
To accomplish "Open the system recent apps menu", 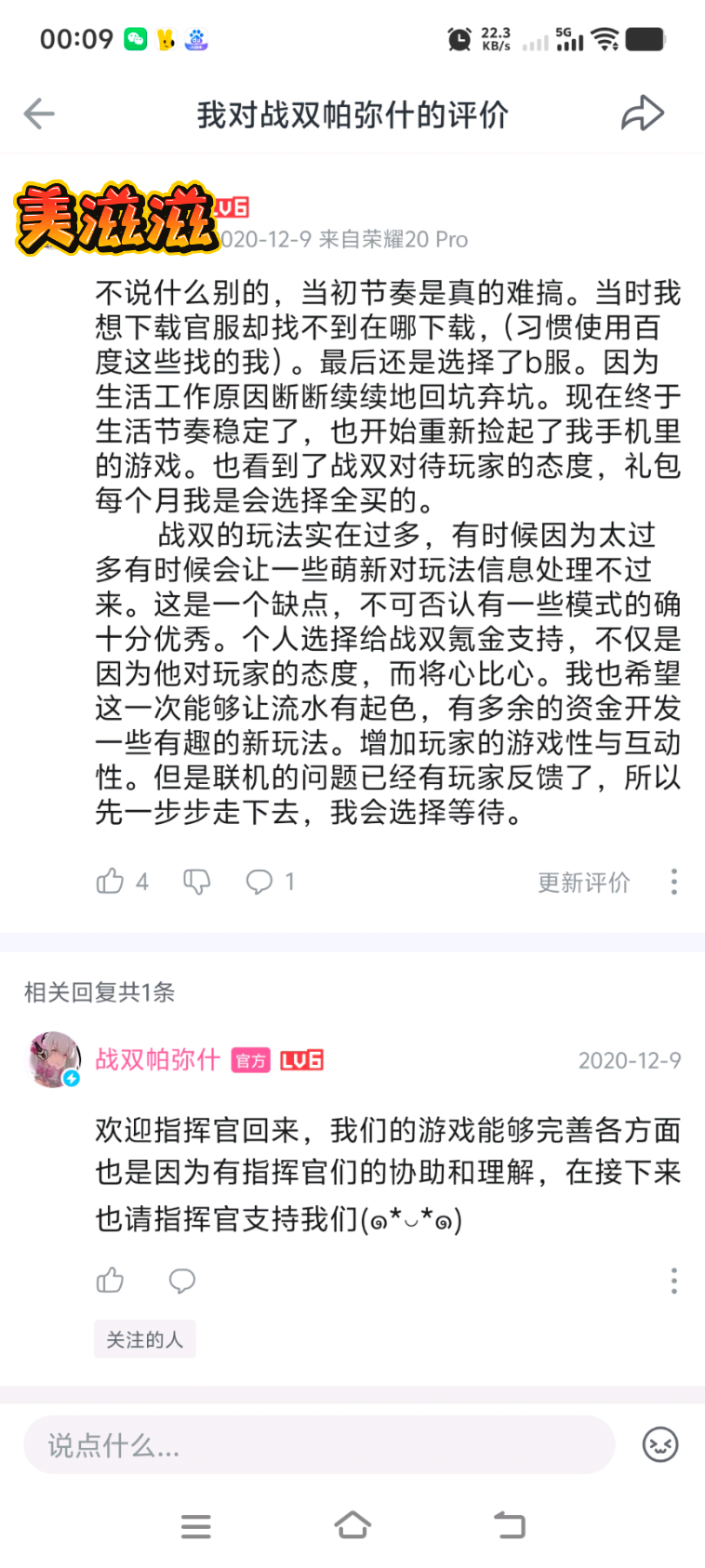I will (195, 1526).
